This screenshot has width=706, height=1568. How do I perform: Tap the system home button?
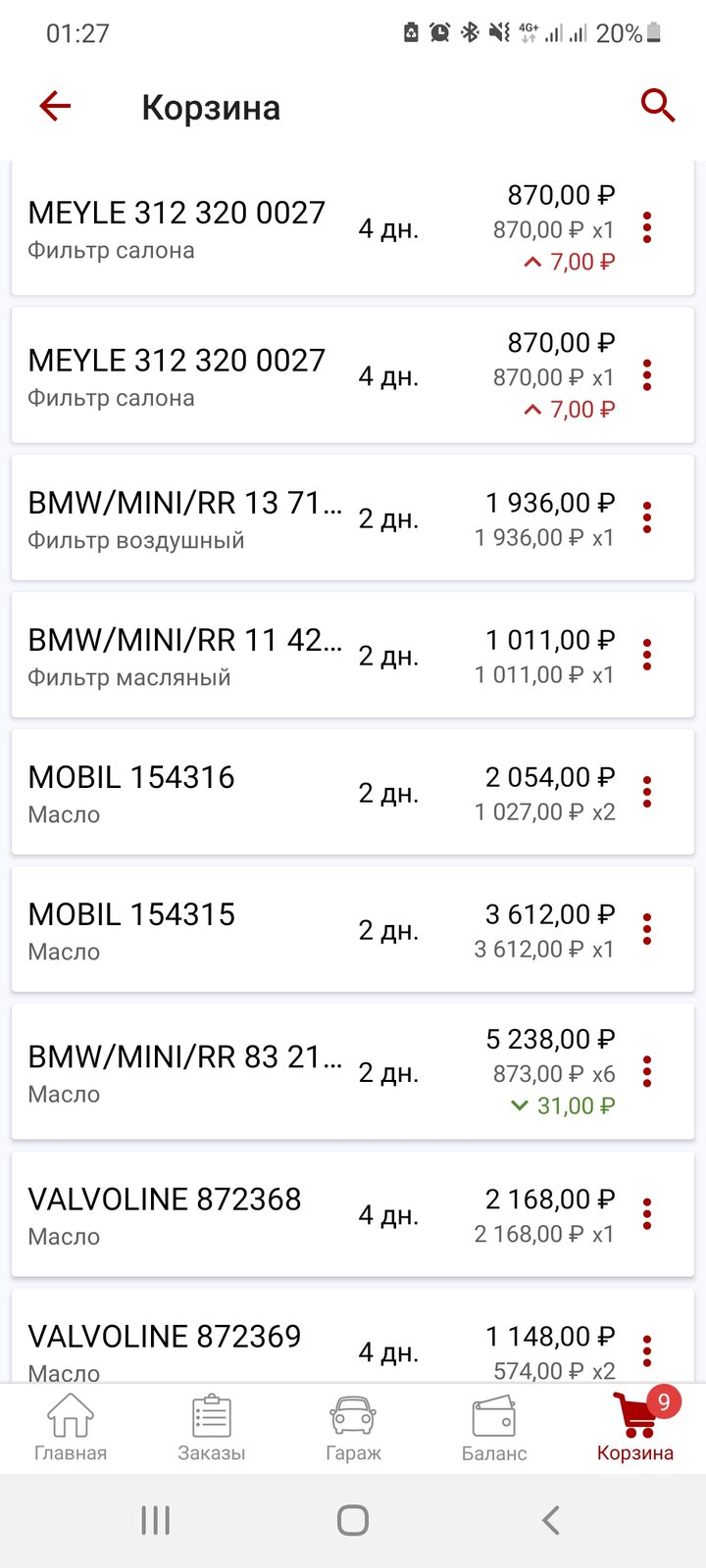pos(353,1521)
